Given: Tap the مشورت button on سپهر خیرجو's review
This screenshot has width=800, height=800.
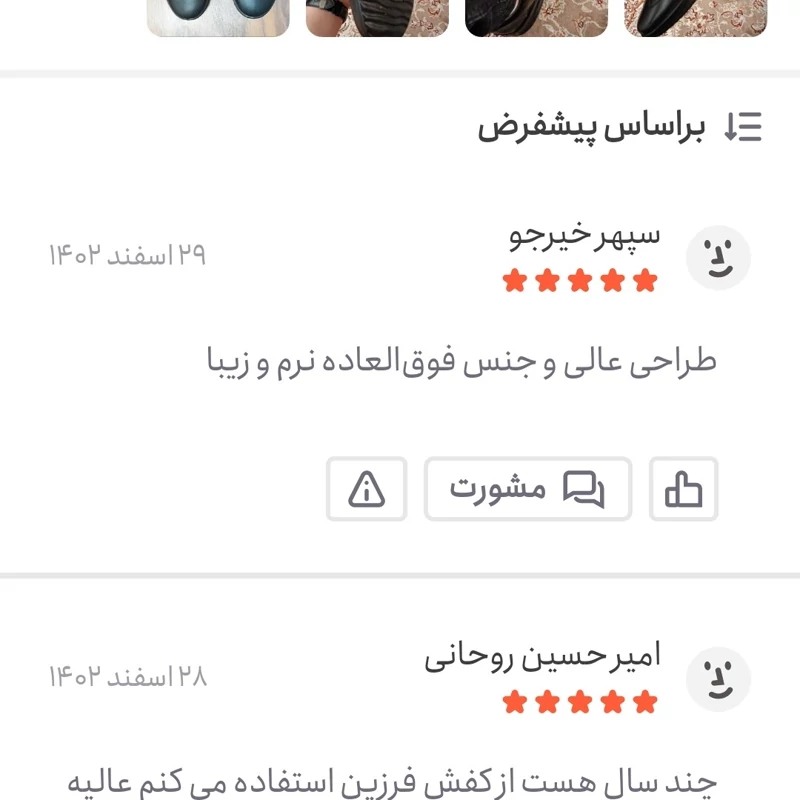Looking at the screenshot, I should 527,489.
